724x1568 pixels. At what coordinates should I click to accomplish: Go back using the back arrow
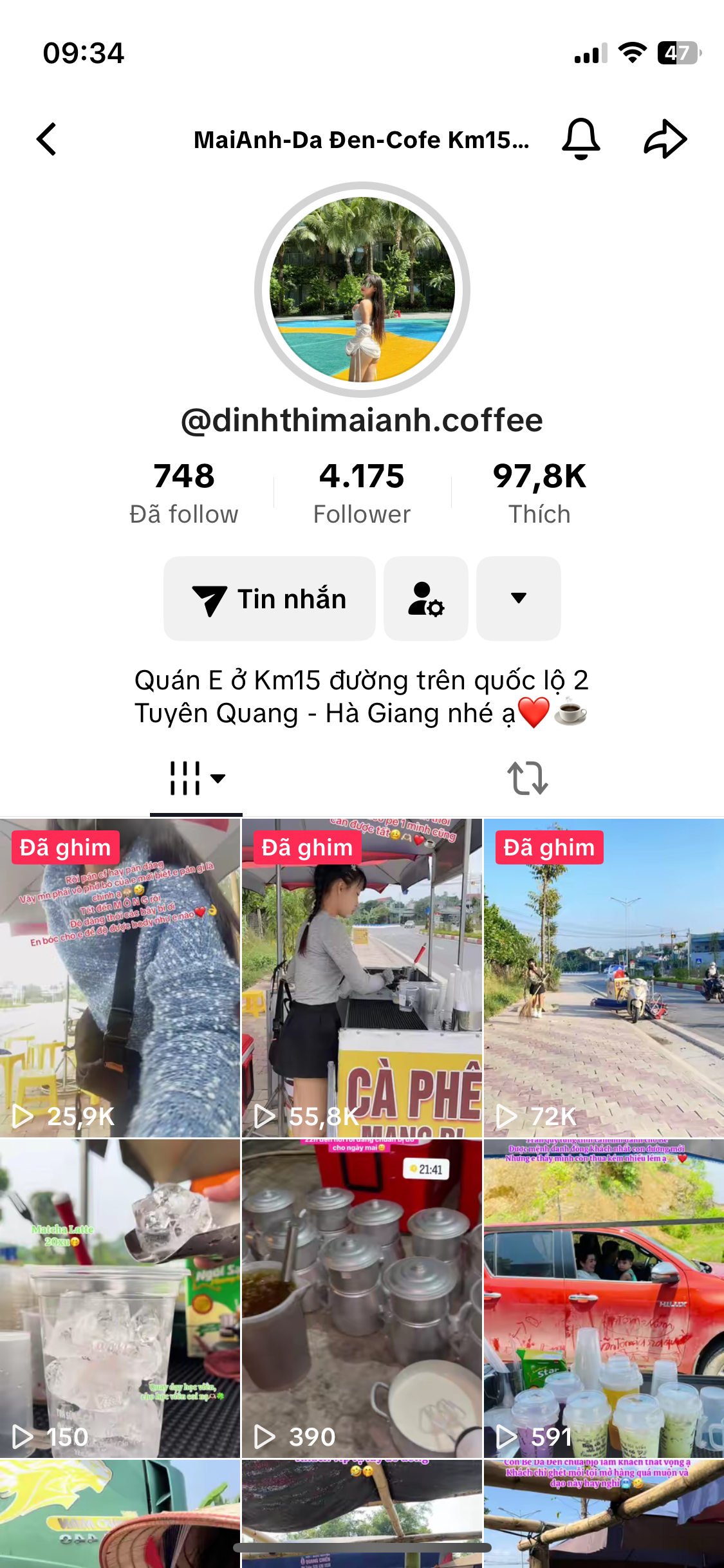tap(47, 139)
